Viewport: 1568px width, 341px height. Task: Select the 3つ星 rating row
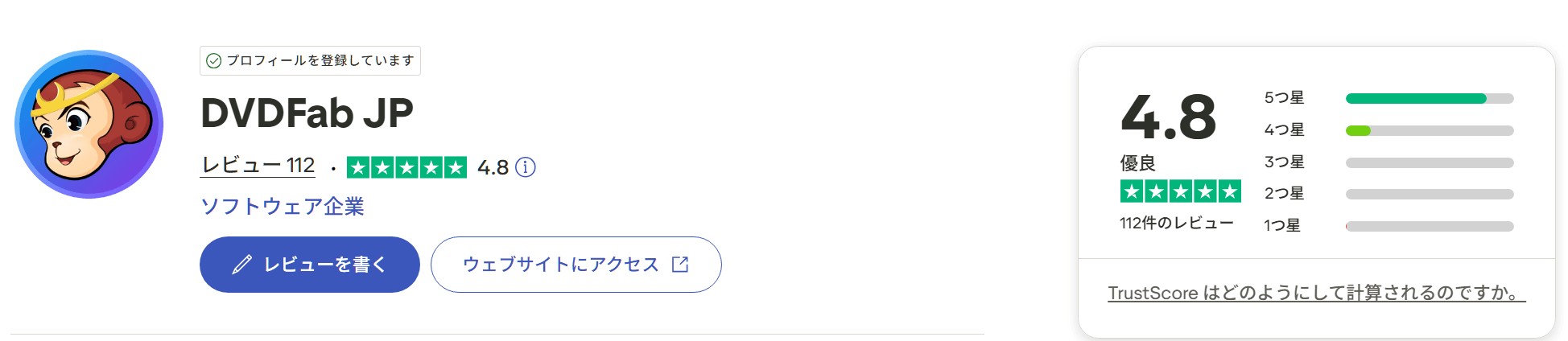click(x=1388, y=162)
